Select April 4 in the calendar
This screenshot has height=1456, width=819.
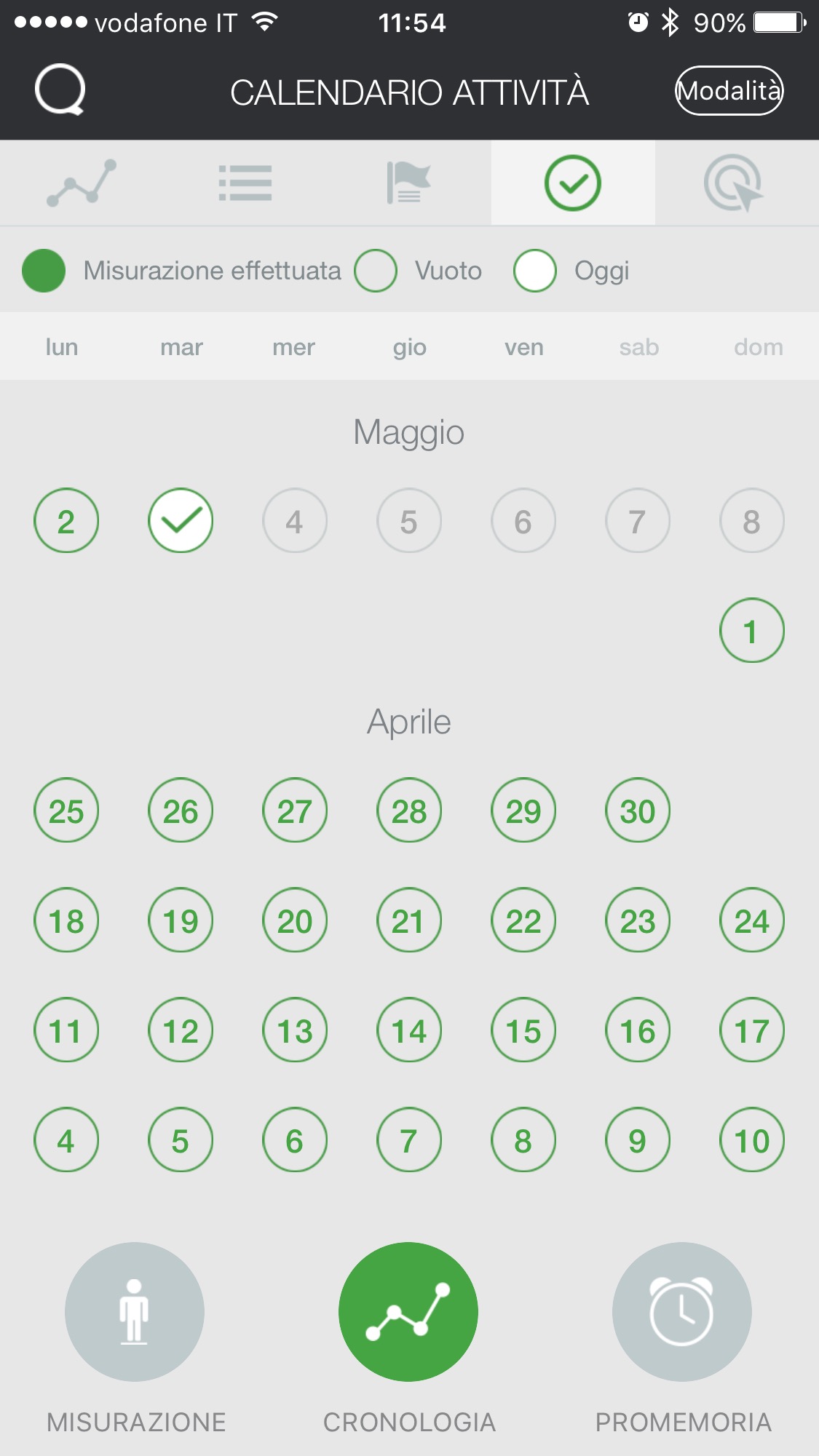pos(66,1140)
